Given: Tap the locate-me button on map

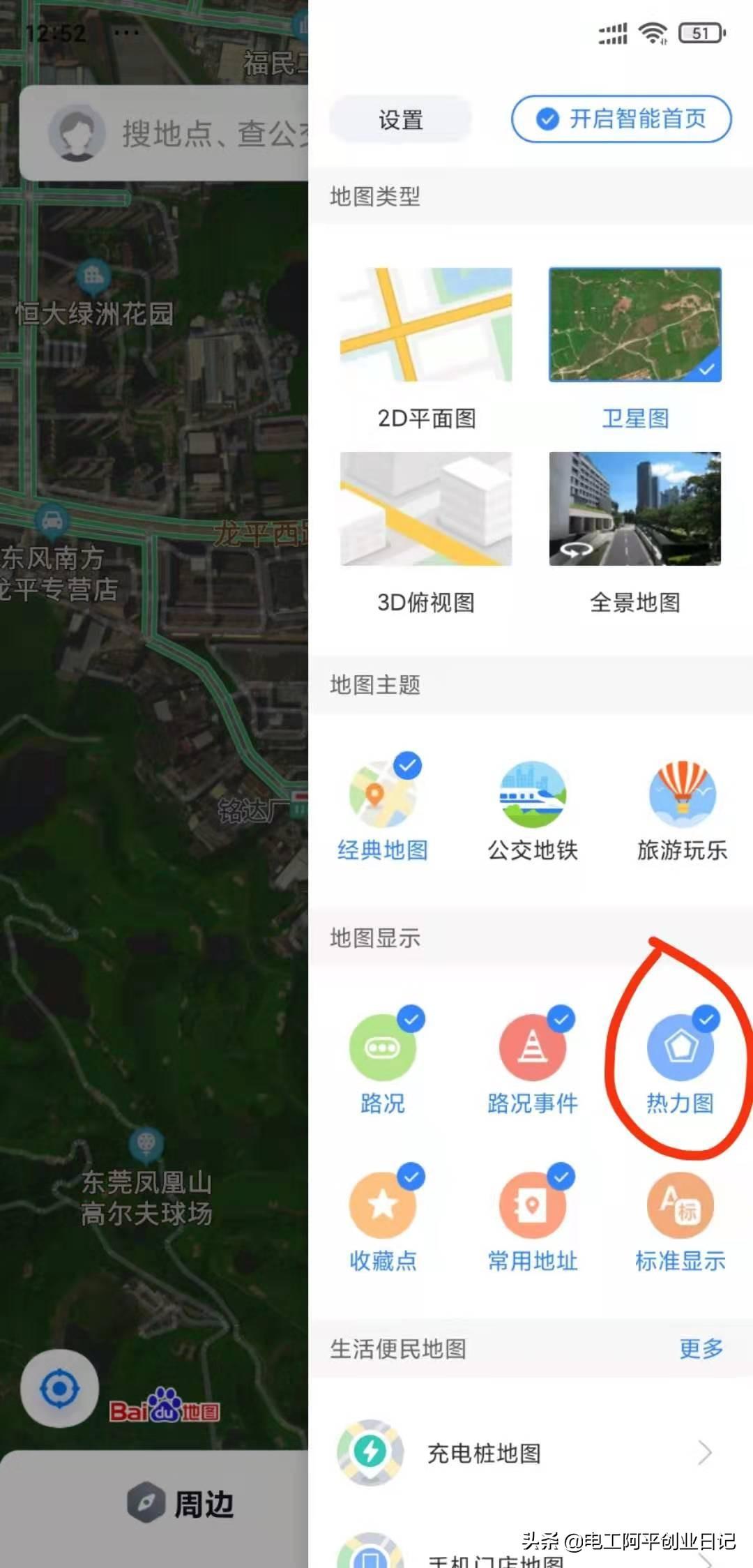Looking at the screenshot, I should click(x=59, y=1388).
